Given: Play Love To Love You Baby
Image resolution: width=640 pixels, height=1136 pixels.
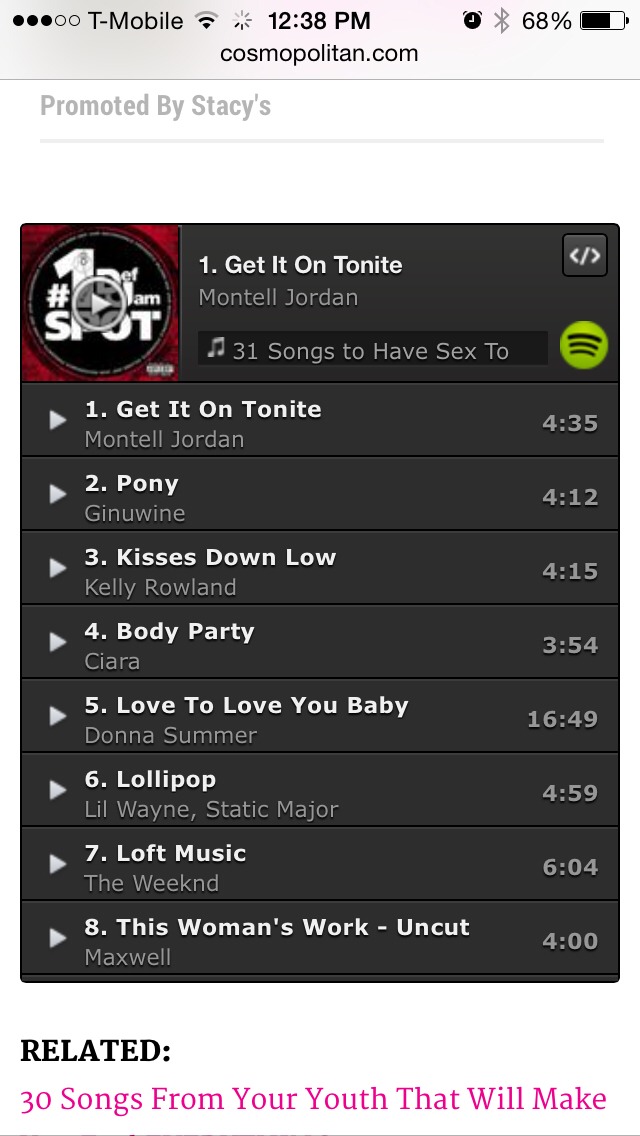Looking at the screenshot, I should click(x=320, y=716).
